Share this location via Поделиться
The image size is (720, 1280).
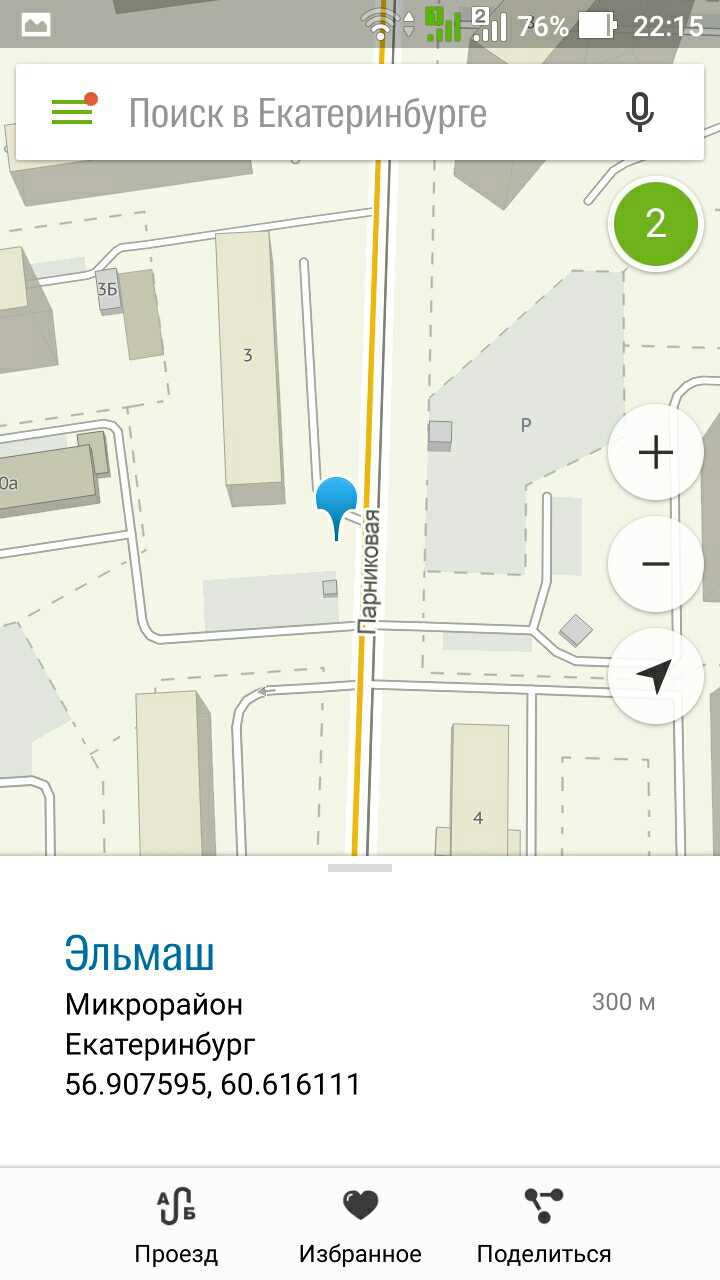coord(543,1224)
